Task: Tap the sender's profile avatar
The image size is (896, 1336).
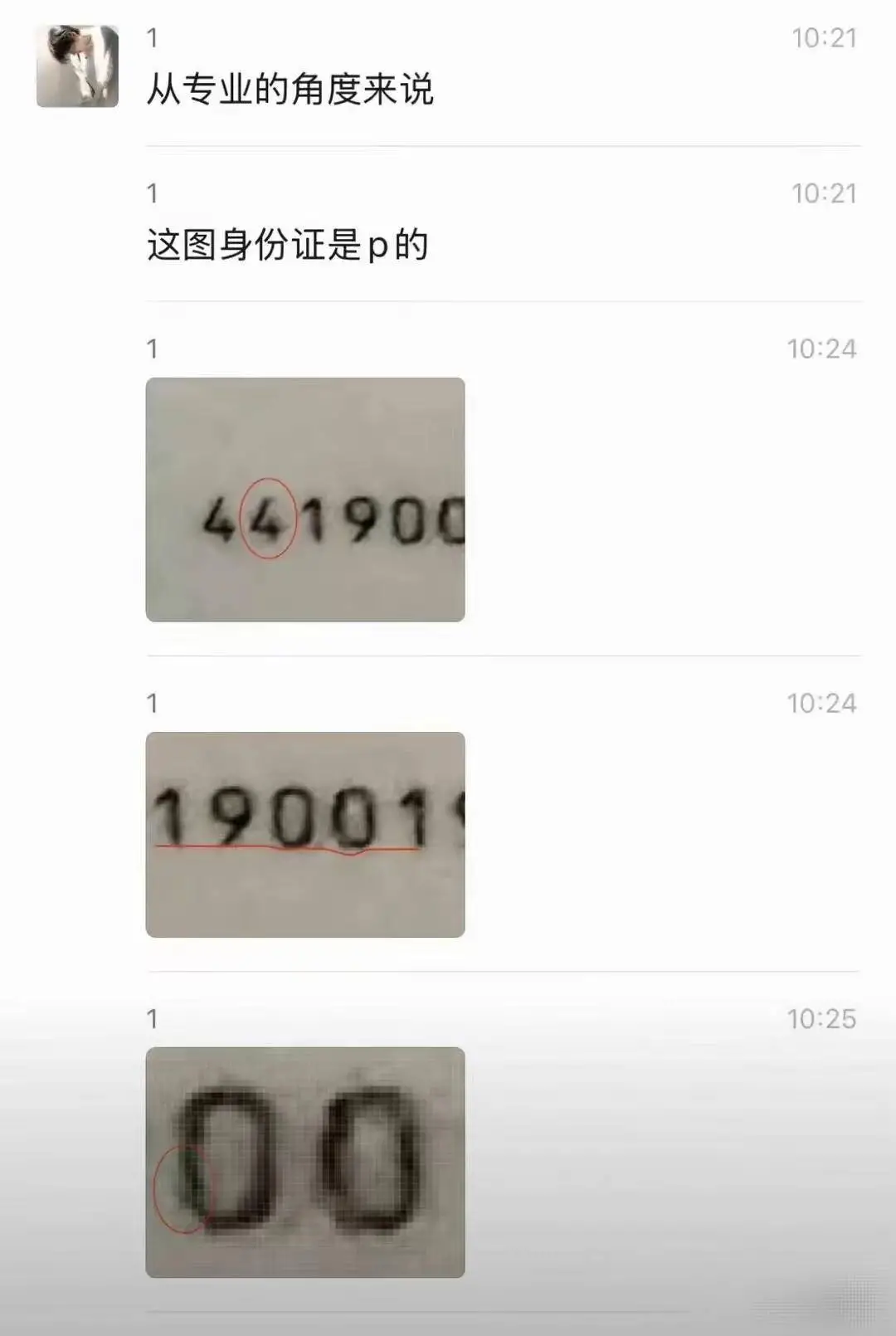Action: [x=77, y=66]
